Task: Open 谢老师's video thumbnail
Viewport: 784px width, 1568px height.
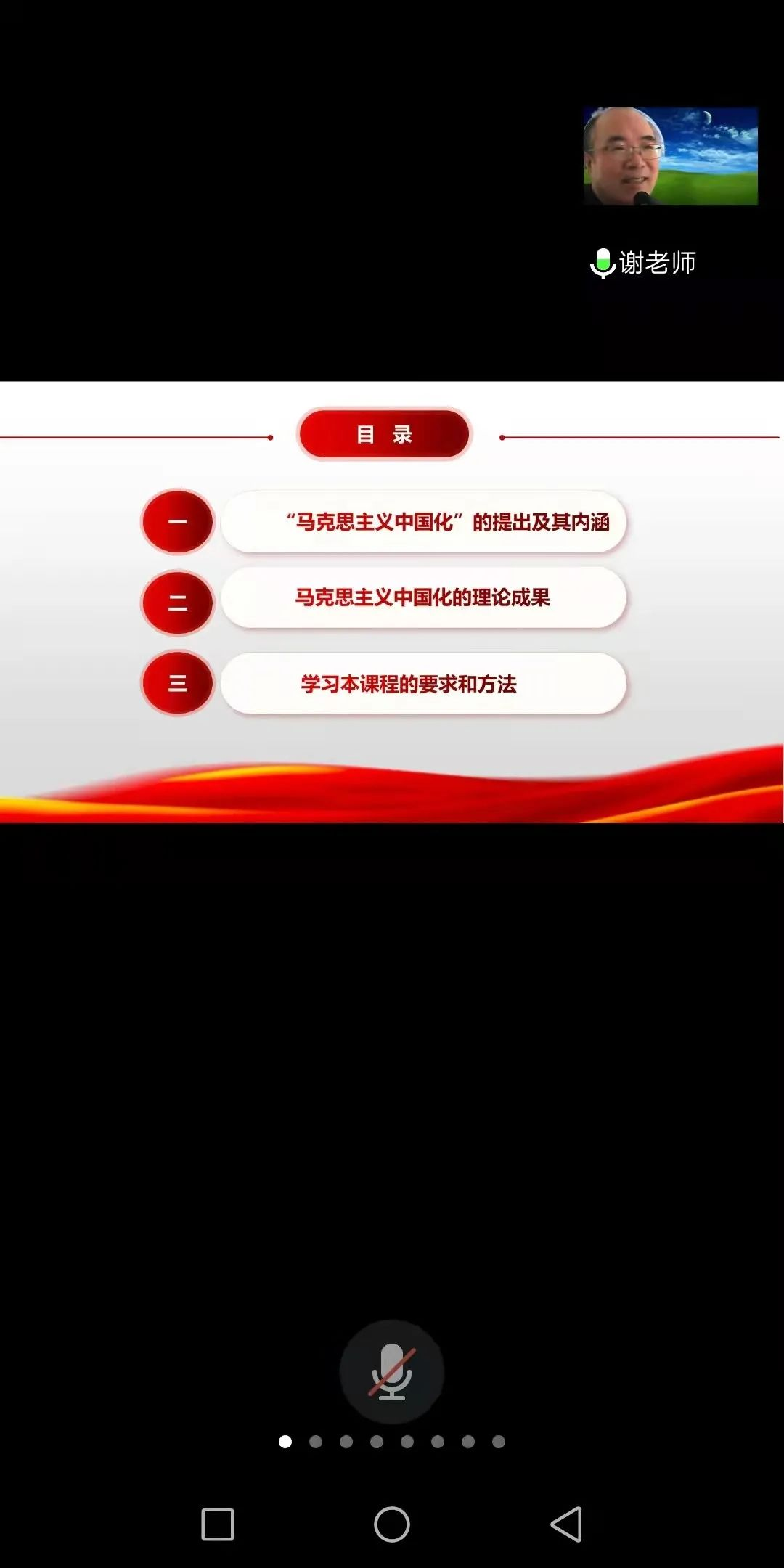Action: (670, 156)
